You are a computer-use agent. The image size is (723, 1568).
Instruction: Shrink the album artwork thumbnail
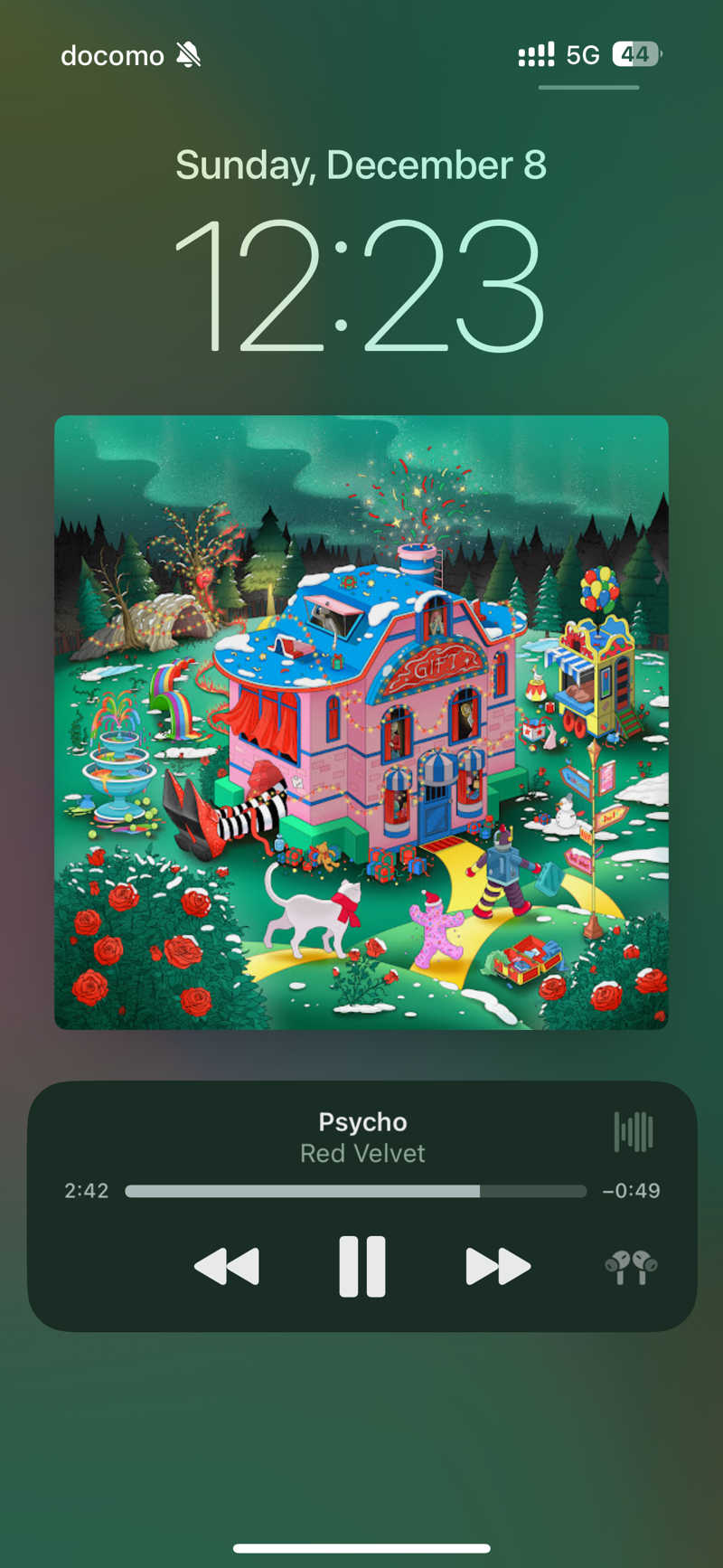(x=361, y=722)
